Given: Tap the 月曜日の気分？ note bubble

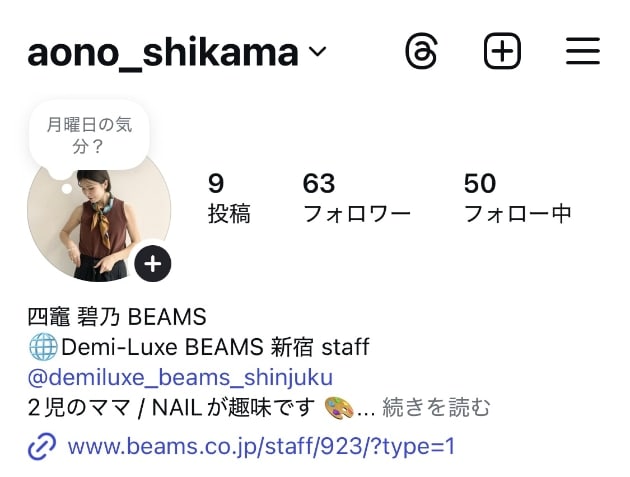Looking at the screenshot, I should 89,137.
